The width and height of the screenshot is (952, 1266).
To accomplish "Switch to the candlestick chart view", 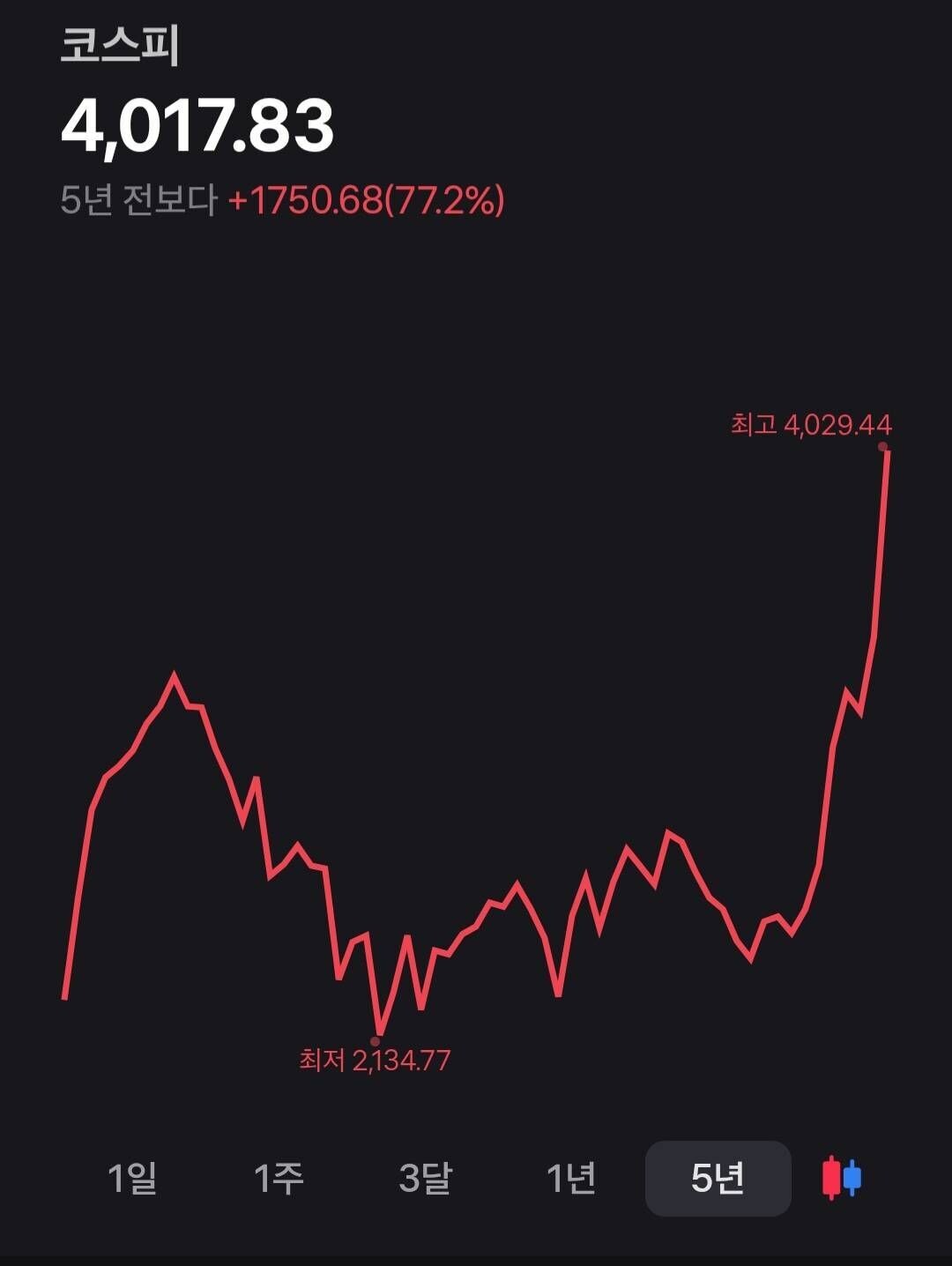I will point(842,1178).
